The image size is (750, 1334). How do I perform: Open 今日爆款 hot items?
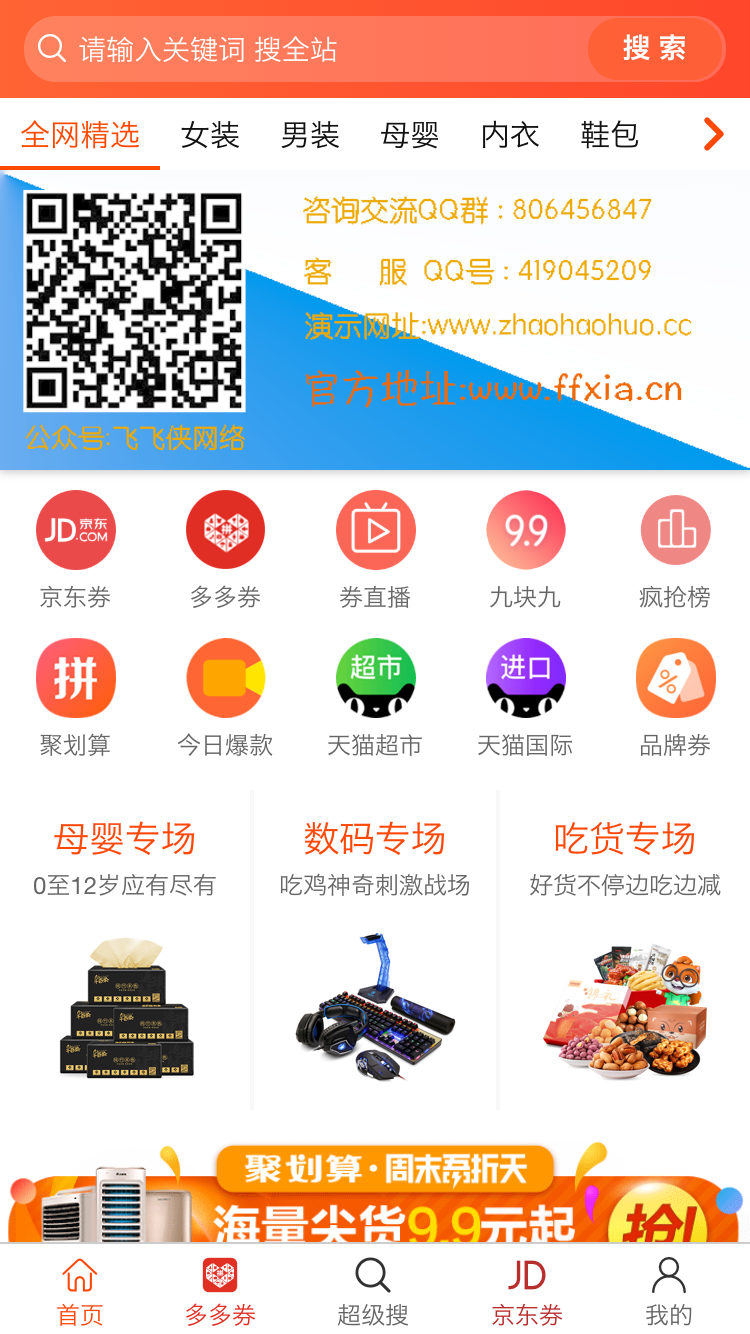225,698
